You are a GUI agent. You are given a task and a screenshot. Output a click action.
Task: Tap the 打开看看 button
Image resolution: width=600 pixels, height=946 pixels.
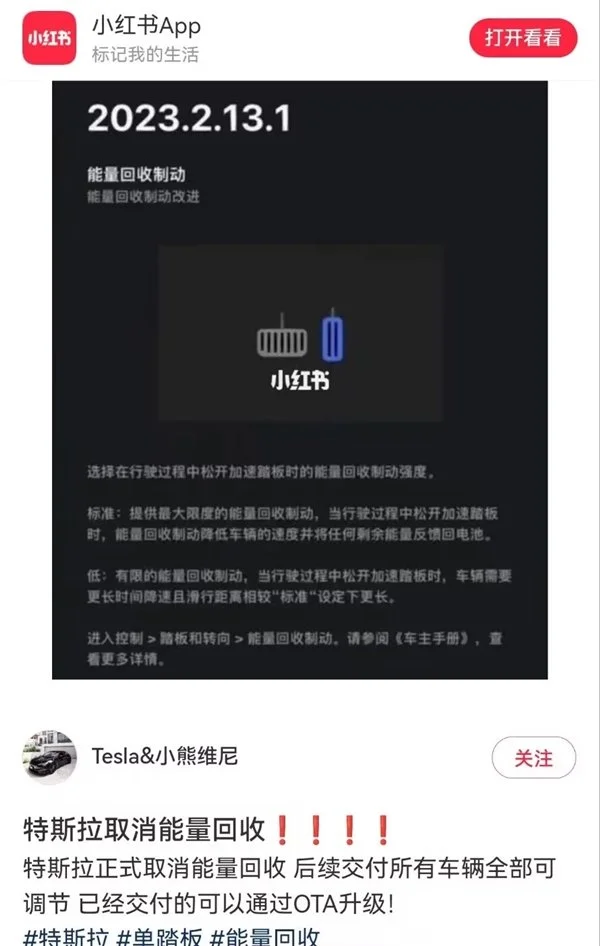point(523,38)
